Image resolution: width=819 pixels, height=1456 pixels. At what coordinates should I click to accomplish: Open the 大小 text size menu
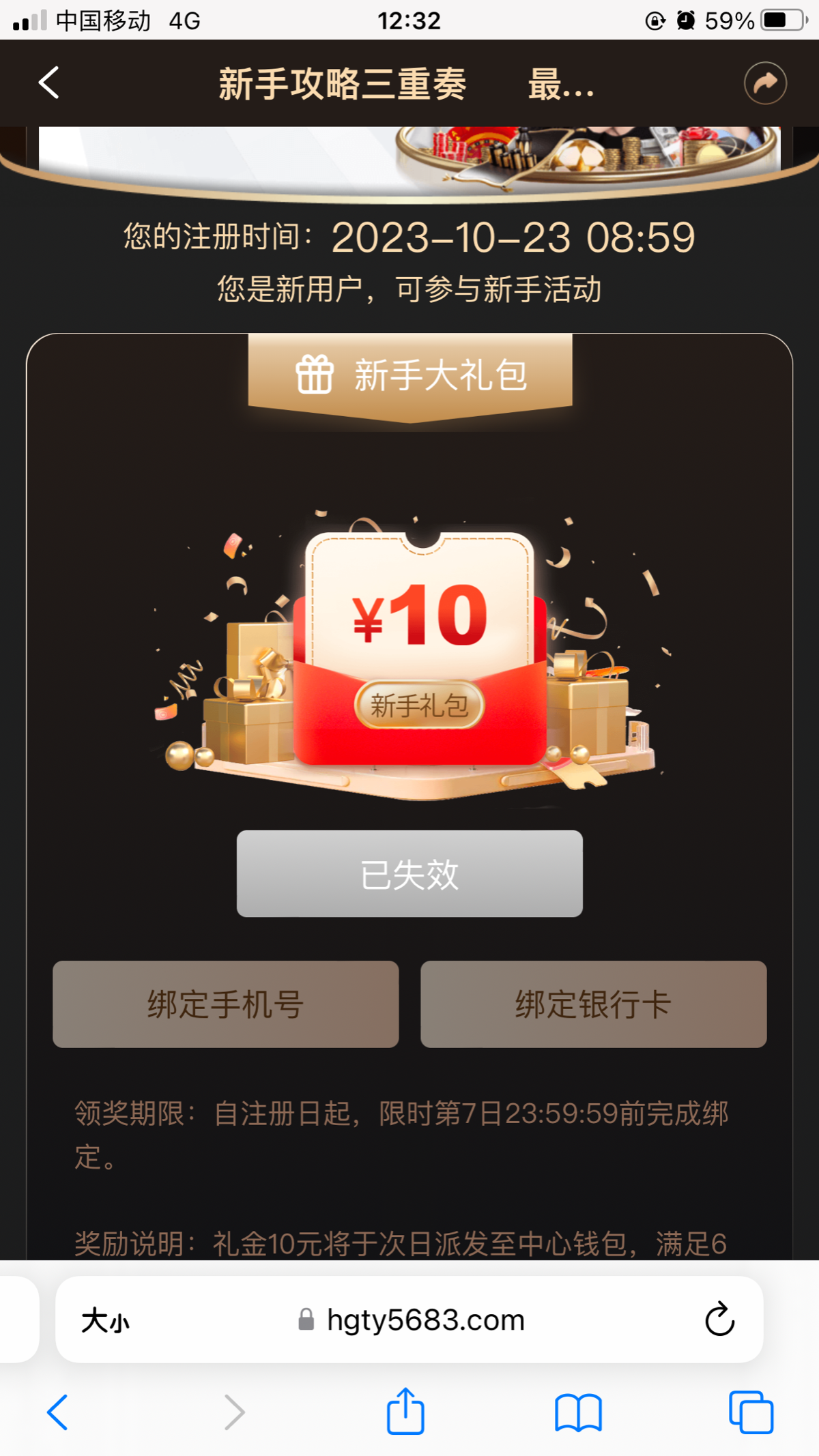105,1320
